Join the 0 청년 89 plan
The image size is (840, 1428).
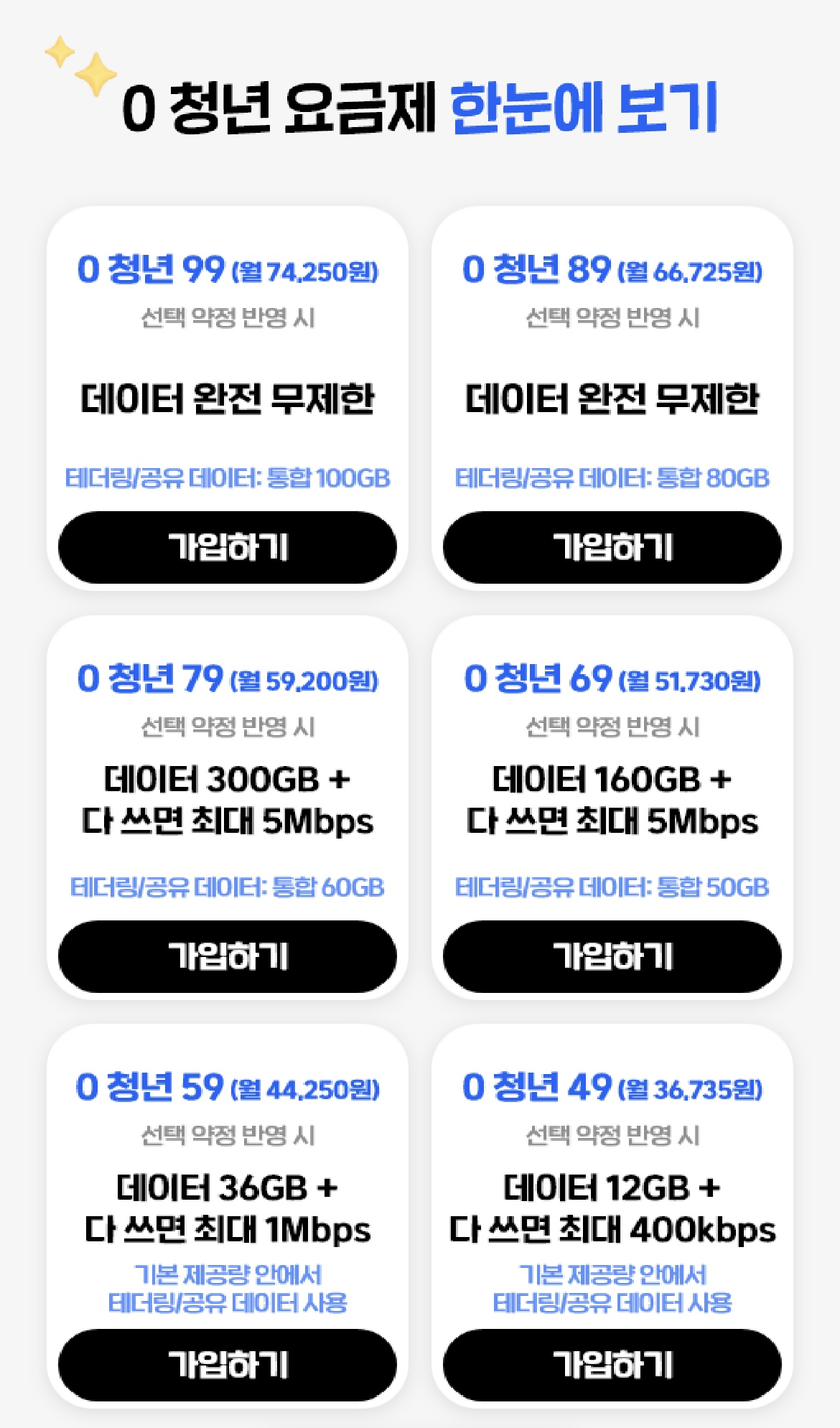612,547
